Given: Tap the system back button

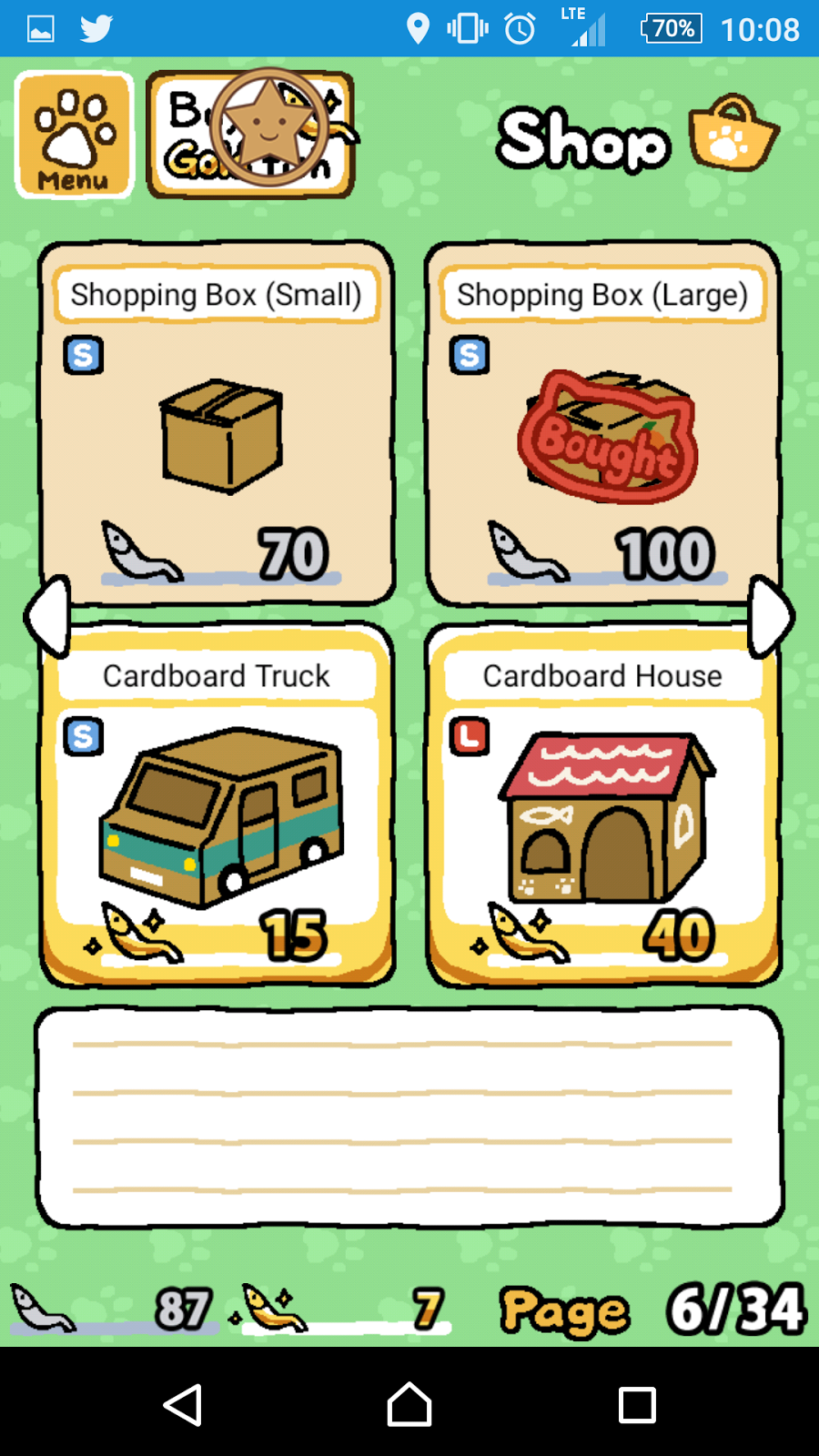Looking at the screenshot, I should click(x=182, y=1404).
